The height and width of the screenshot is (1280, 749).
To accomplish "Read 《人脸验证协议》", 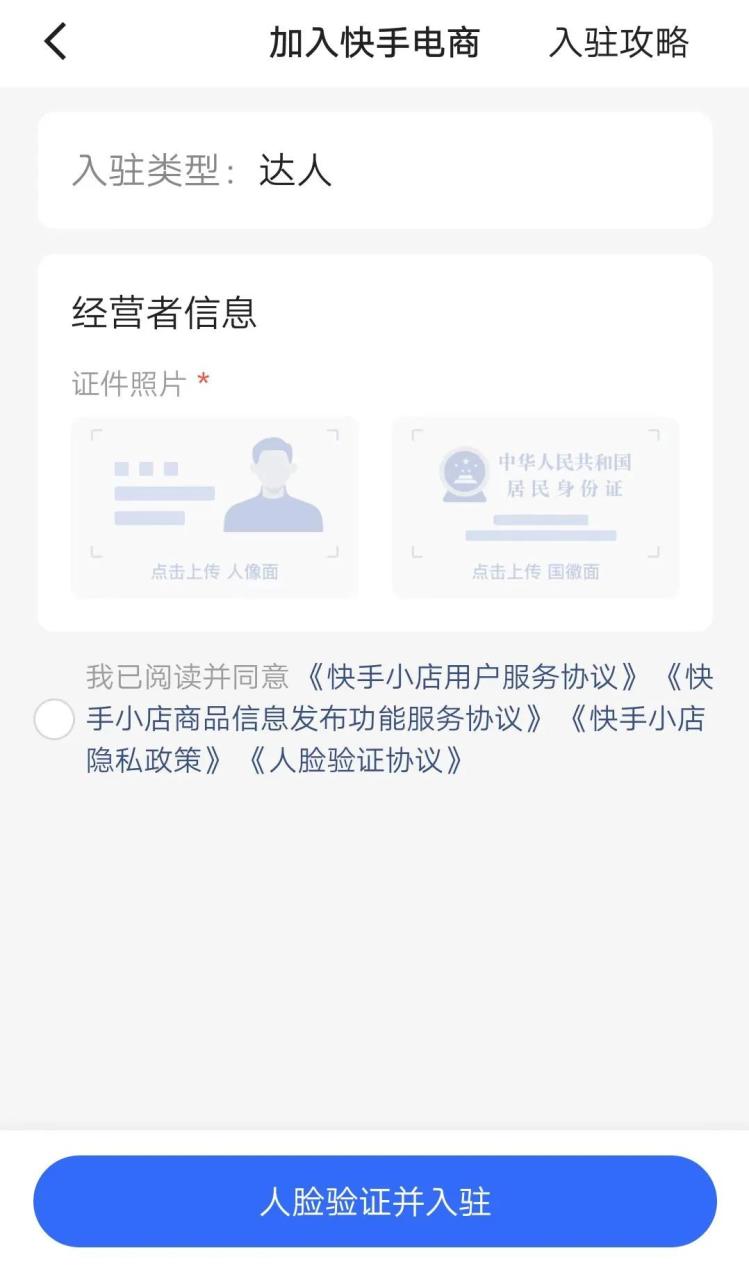I will [356, 761].
